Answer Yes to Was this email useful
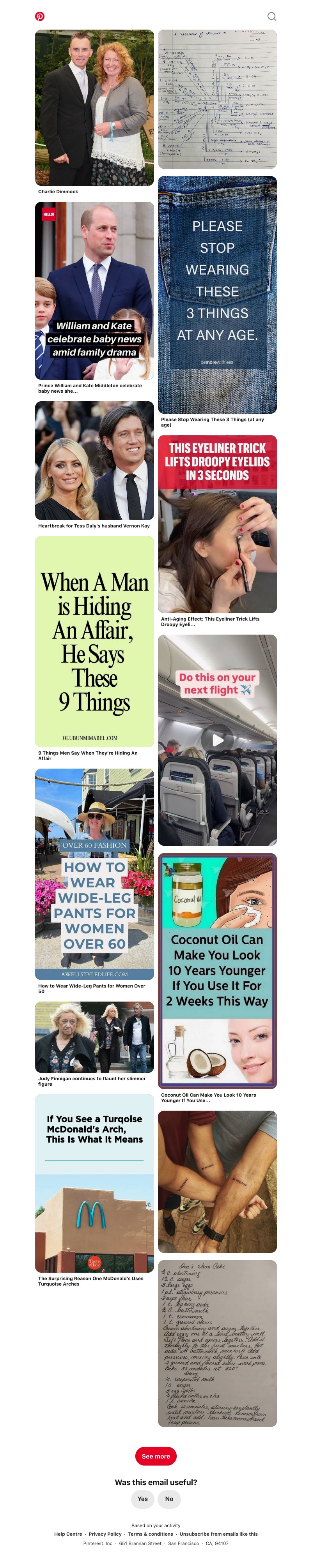Screen dimensions: 312x1568 143,1499
